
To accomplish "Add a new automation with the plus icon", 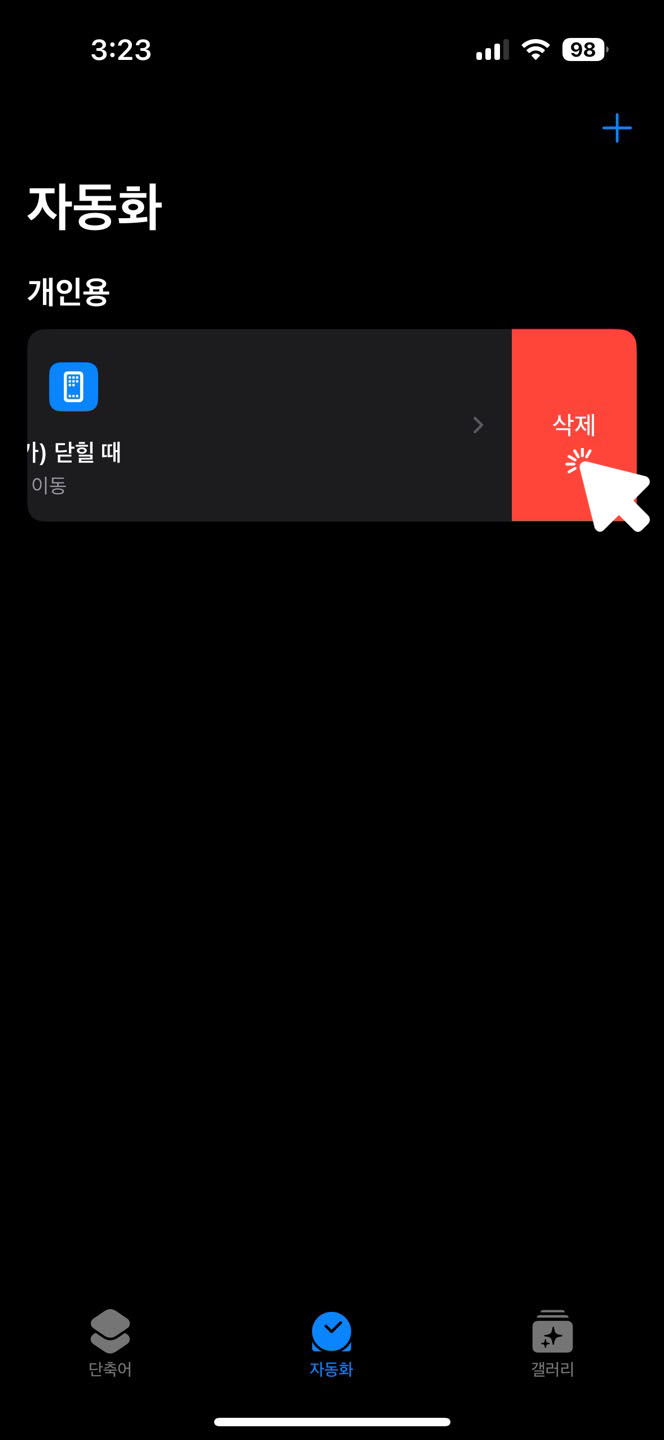I will point(617,128).
